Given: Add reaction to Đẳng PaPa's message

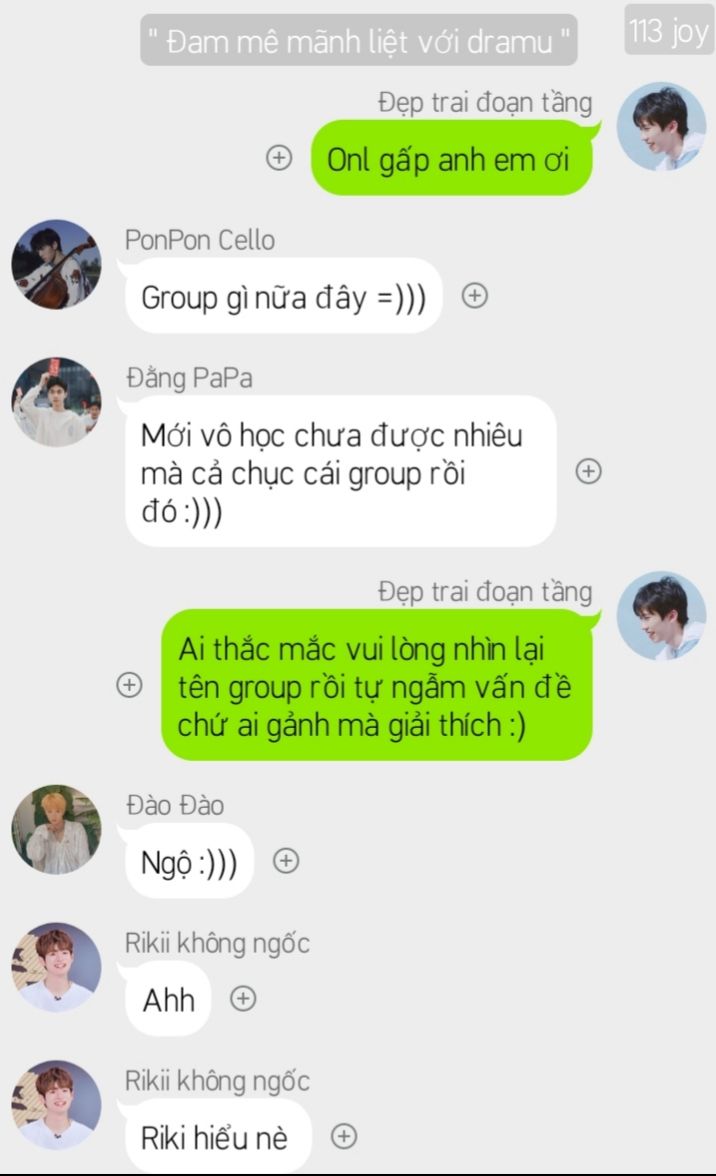Looking at the screenshot, I should coord(589,471).
